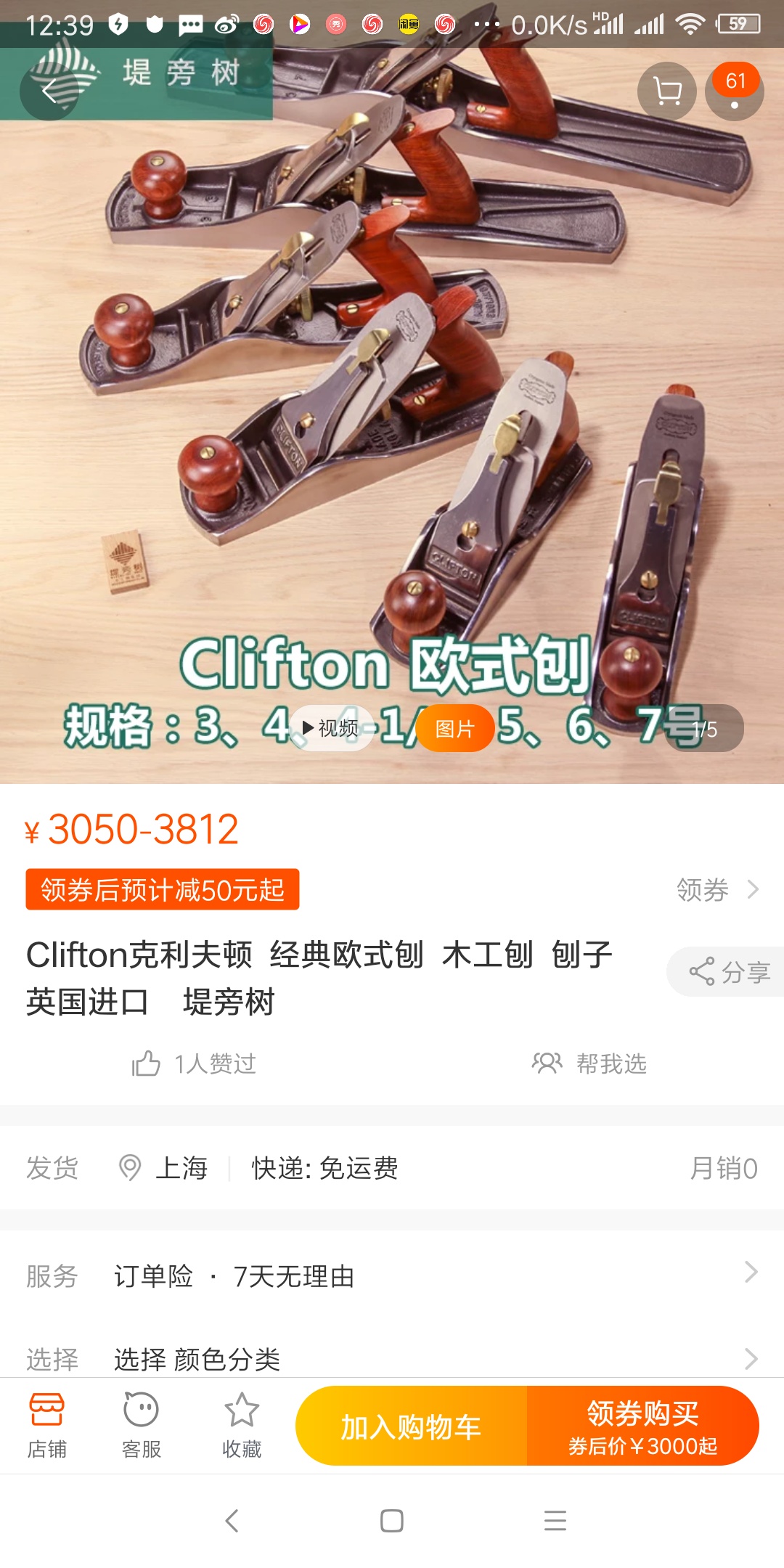Switch to the 视频 media tab
Screen dimensions: 784x1568
[x=332, y=728]
